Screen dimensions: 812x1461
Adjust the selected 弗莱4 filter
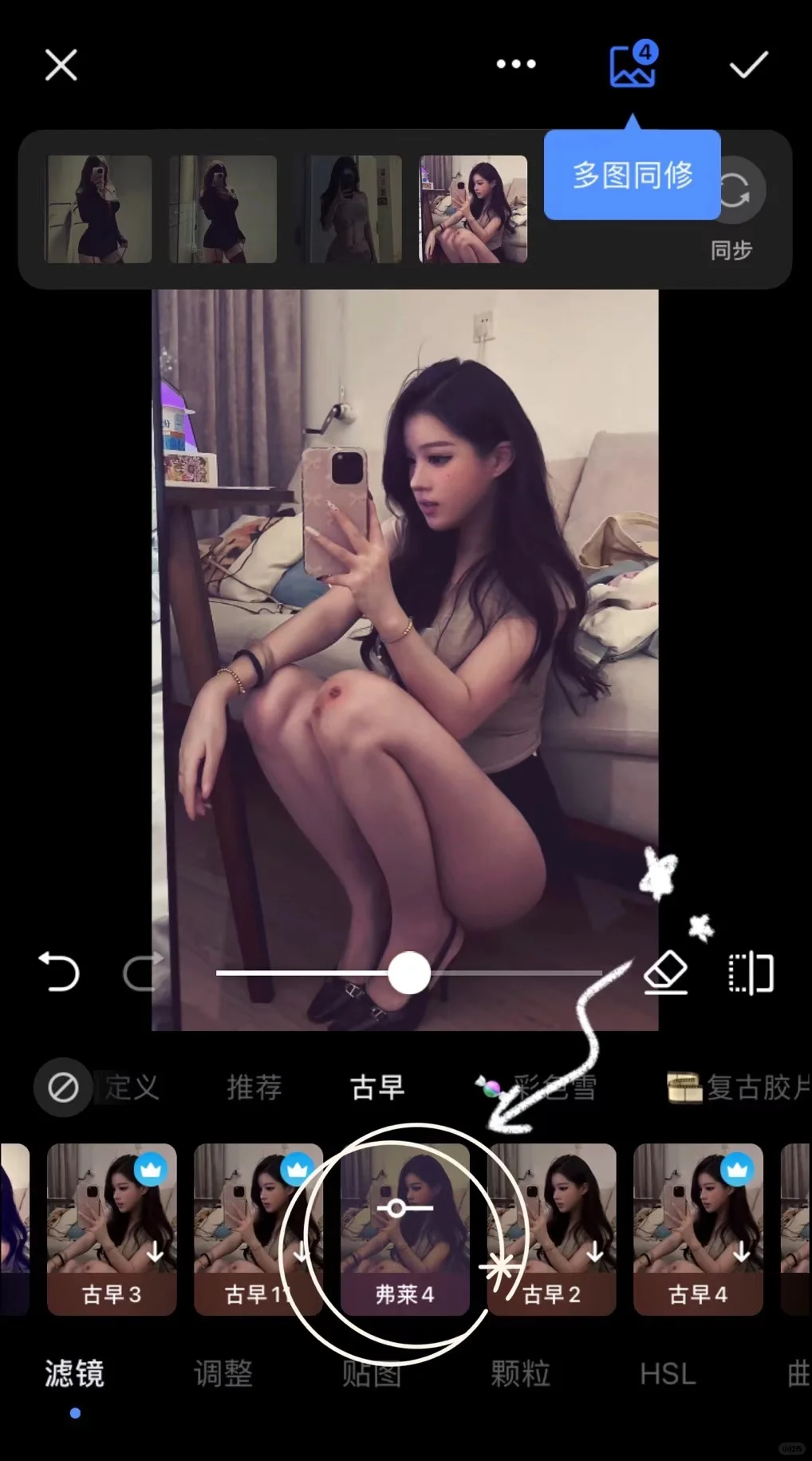[x=405, y=1229]
